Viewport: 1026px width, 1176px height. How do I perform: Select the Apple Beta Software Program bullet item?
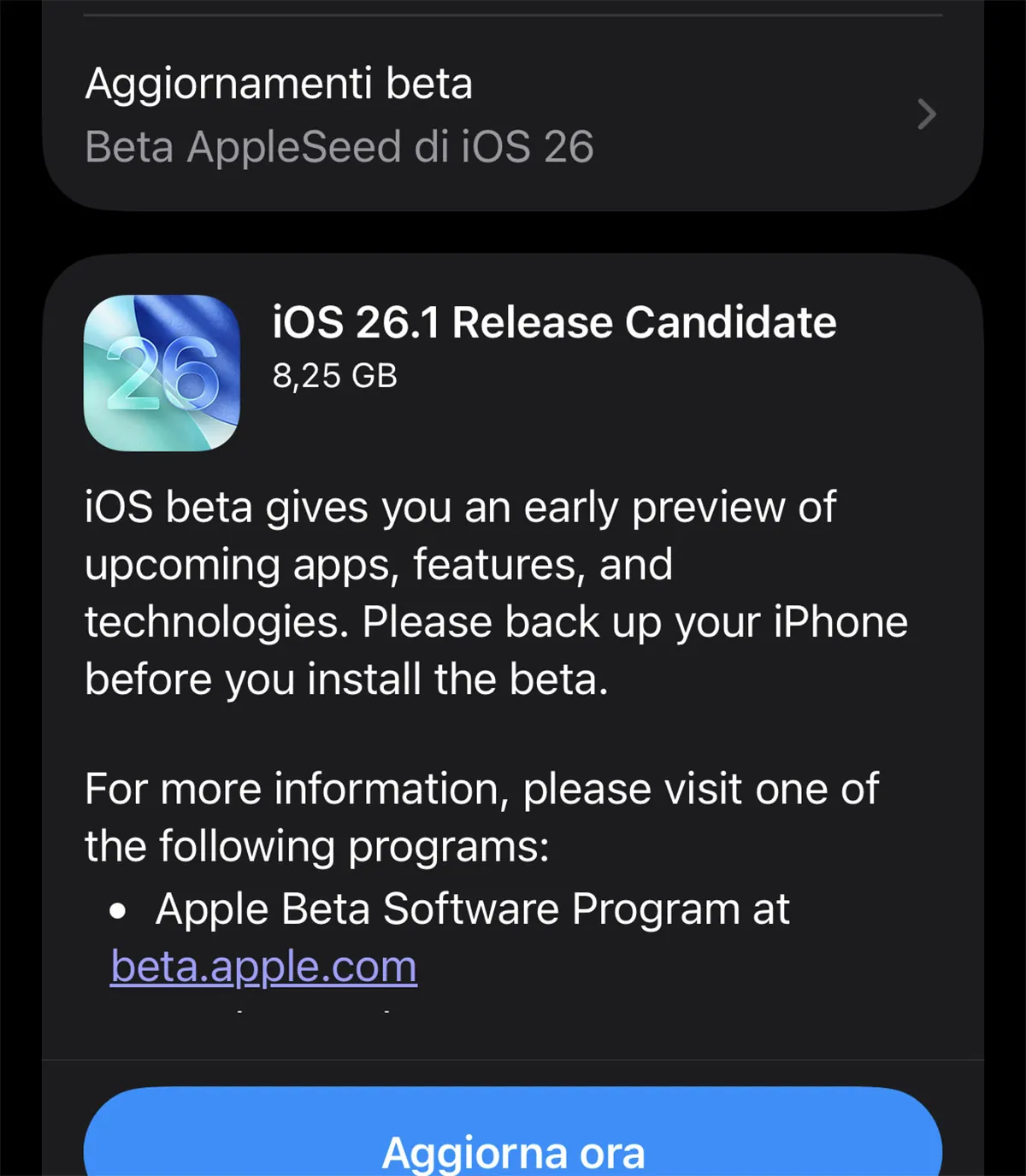pos(472,908)
